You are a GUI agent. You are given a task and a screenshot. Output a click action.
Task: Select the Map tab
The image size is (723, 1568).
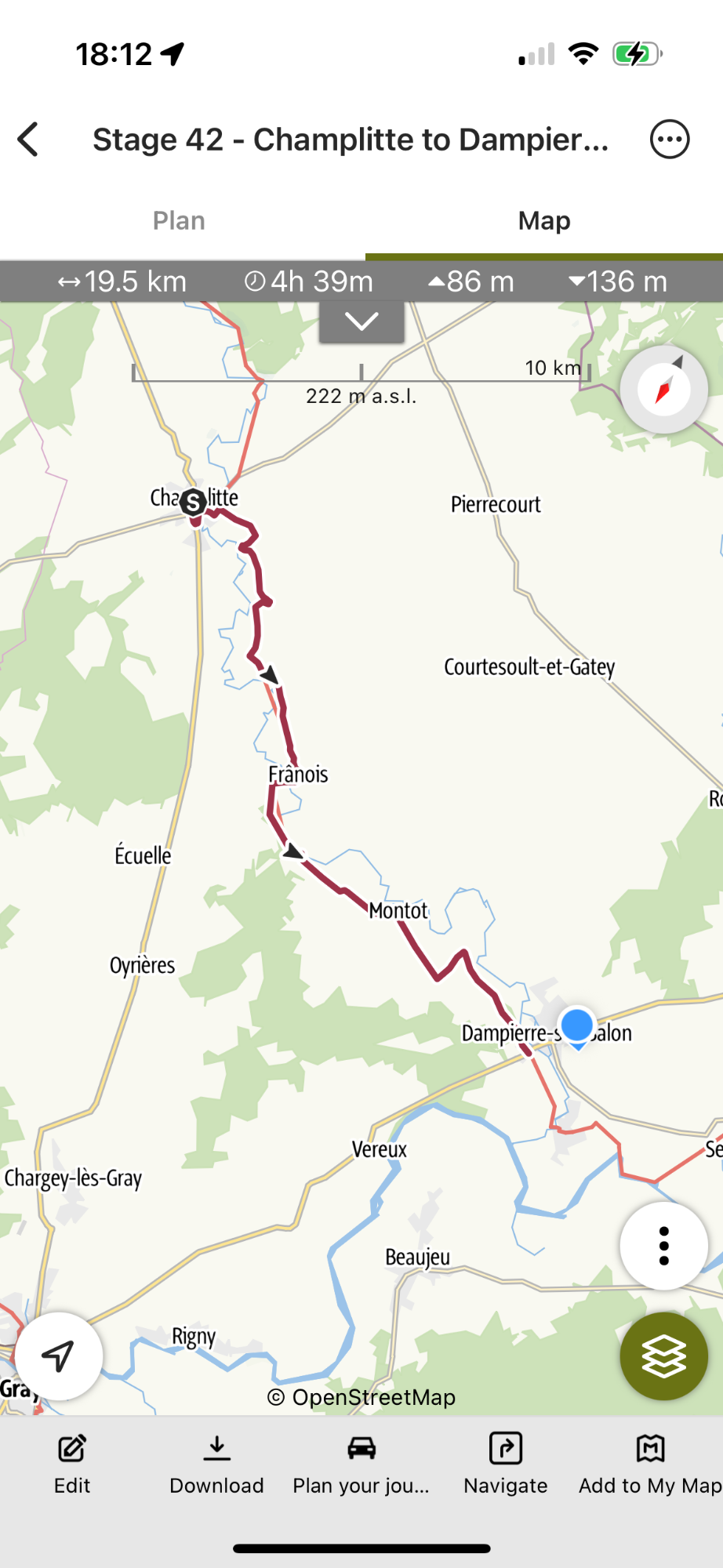click(x=544, y=220)
